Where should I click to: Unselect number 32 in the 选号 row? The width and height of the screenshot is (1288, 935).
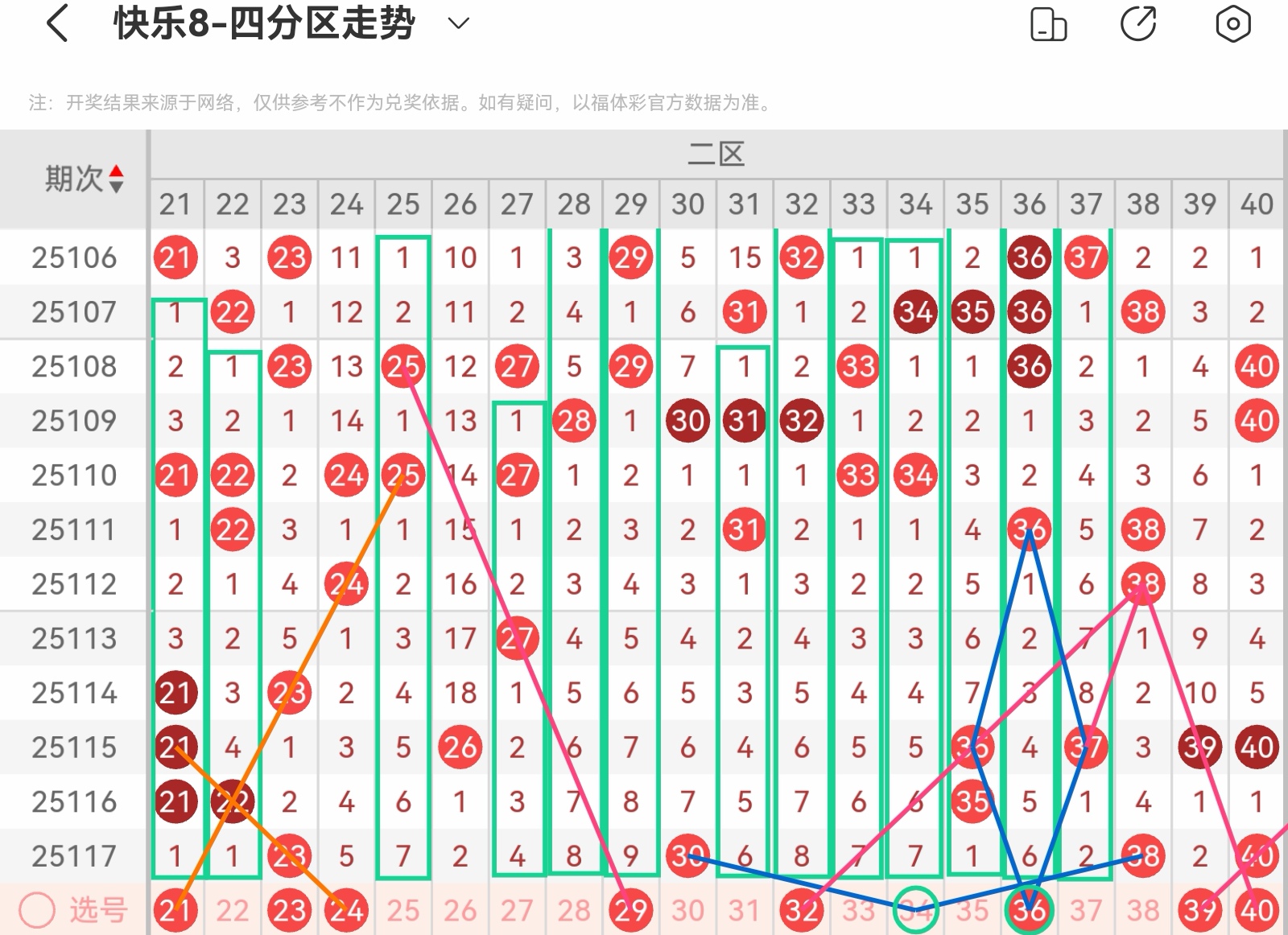802,910
